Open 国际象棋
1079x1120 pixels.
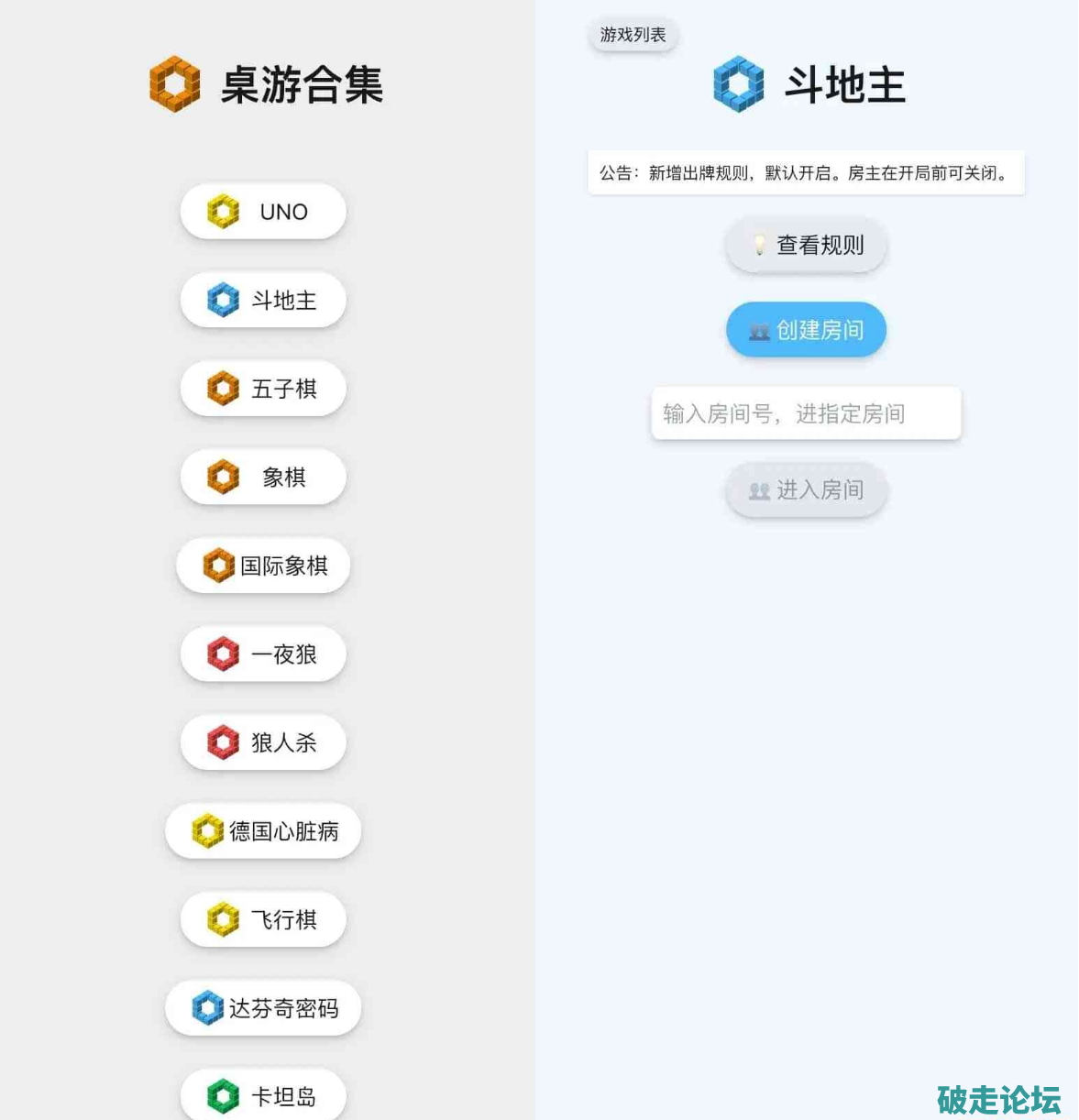tap(263, 565)
